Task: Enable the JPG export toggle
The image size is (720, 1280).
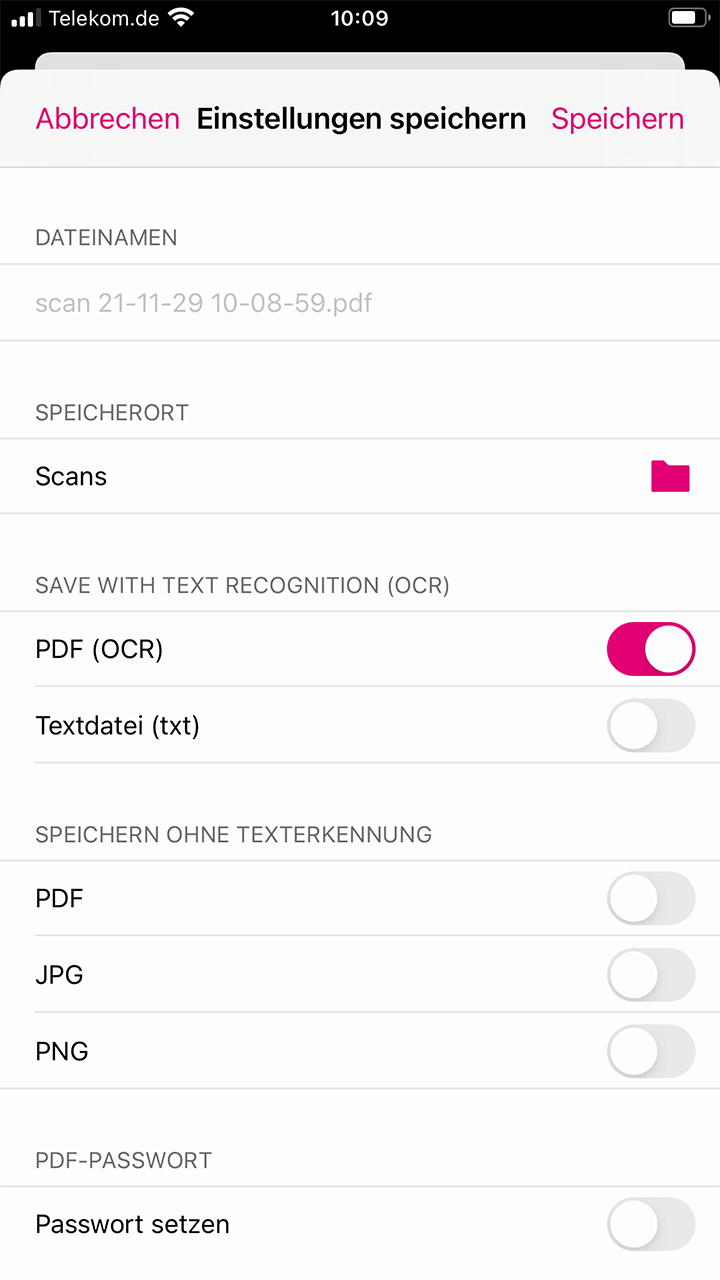Action: tap(651, 974)
